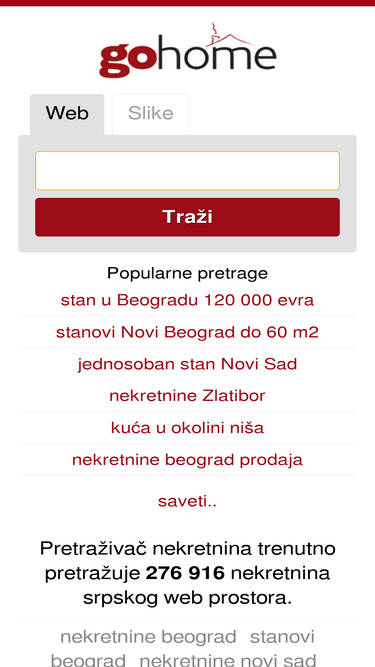Open 'nekretnine beograd prodaja' popular search
The width and height of the screenshot is (375, 667).
coord(187,460)
